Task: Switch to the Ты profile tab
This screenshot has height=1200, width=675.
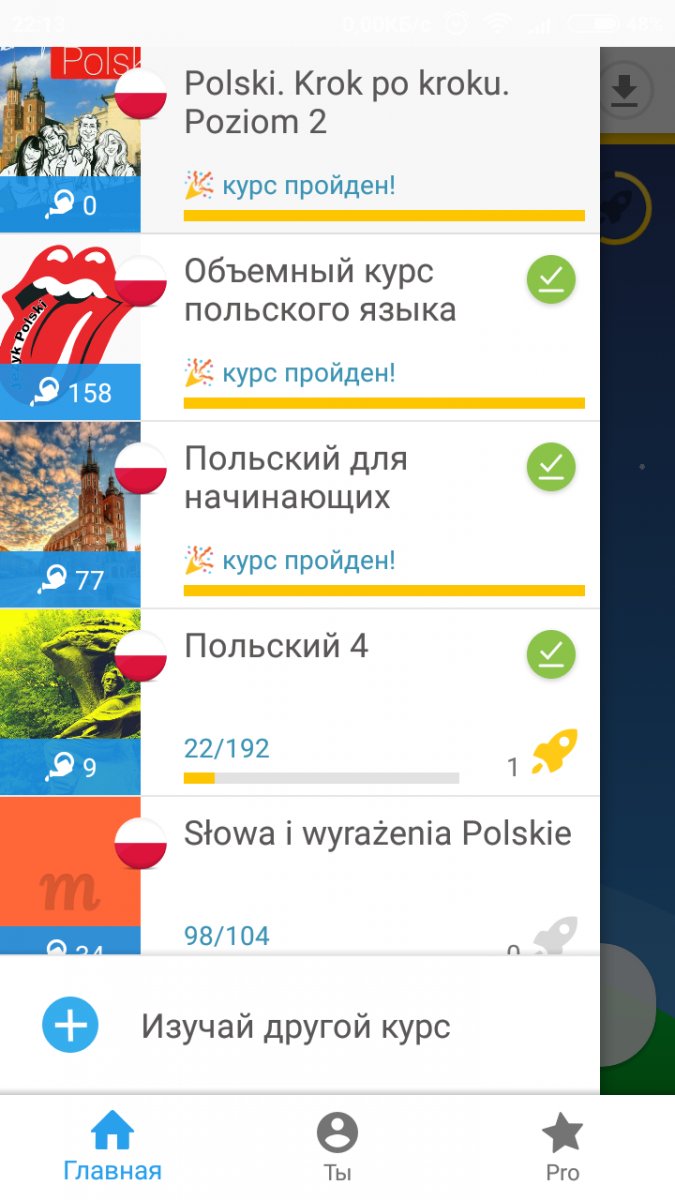Action: click(x=337, y=1148)
